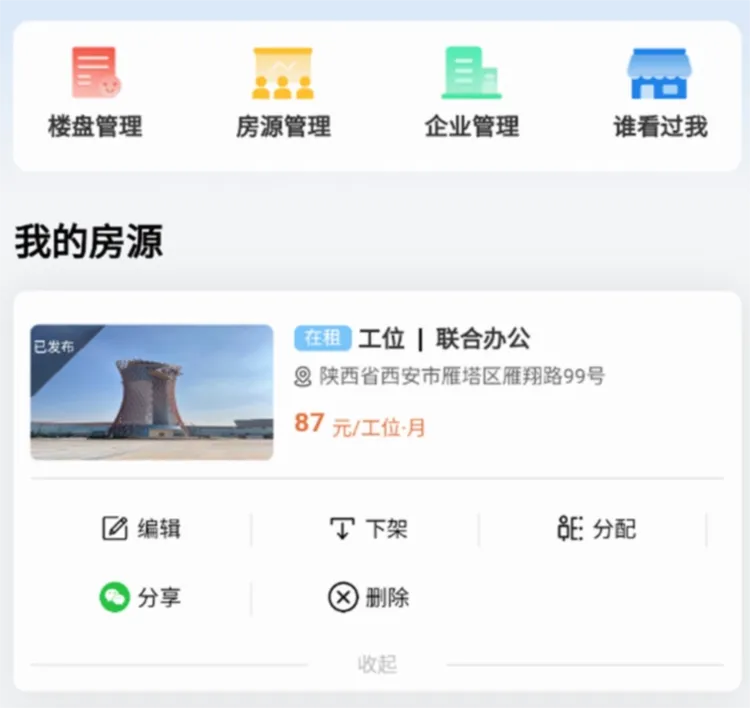Delete the listing with 删除
The image size is (750, 708).
point(368,598)
